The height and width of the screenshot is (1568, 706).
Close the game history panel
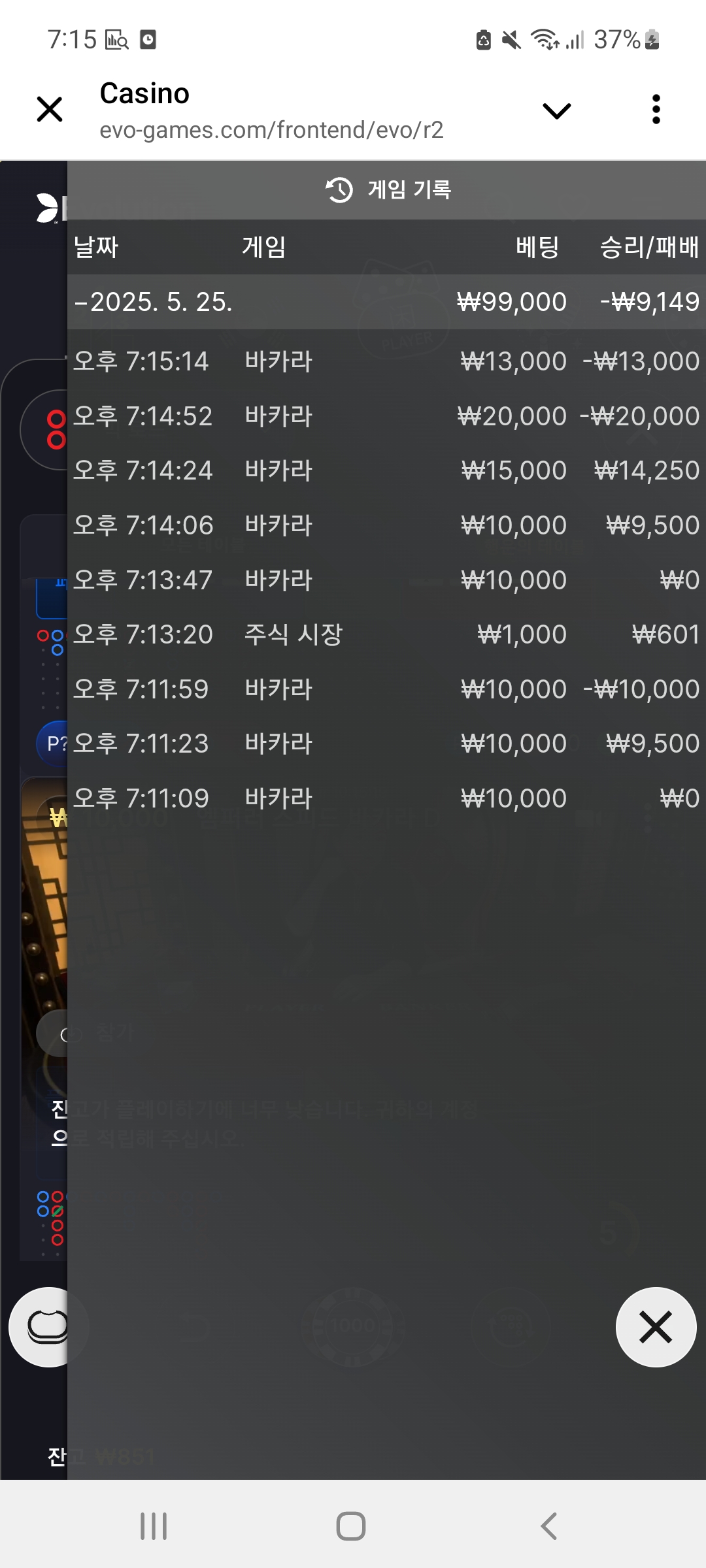[x=656, y=1327]
